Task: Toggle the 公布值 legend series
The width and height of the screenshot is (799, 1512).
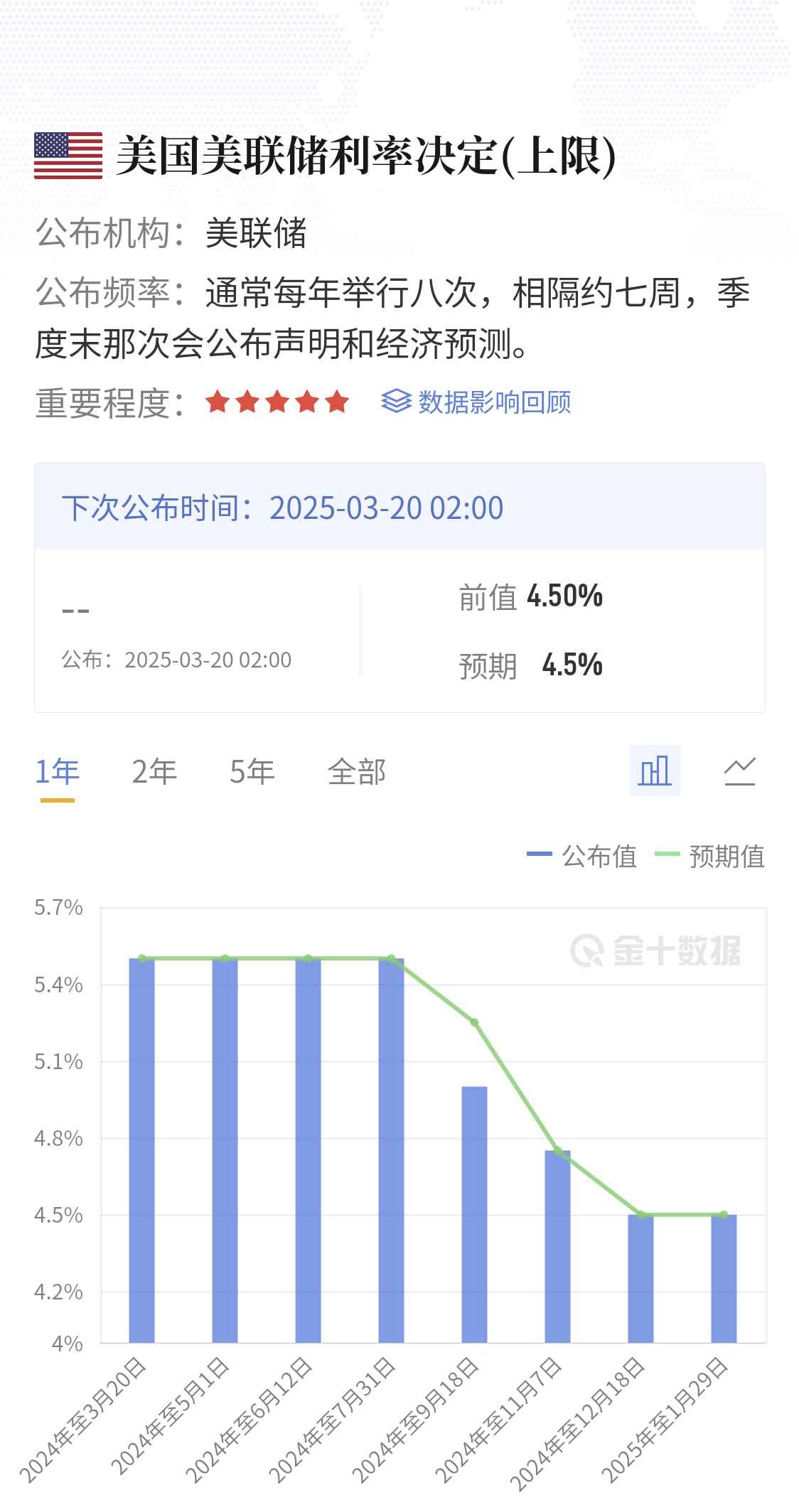Action: 582,856
